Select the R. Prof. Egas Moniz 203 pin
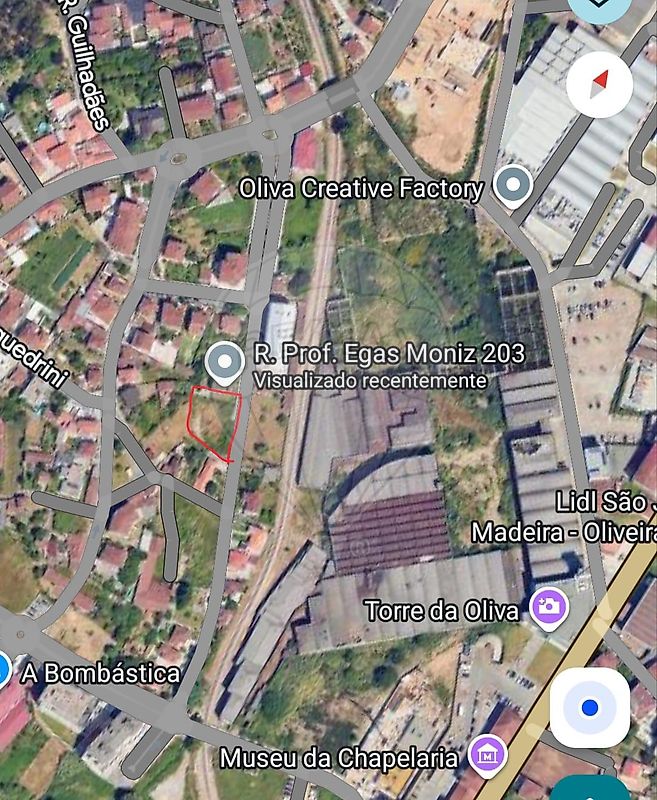This screenshot has width=657, height=800. (x=224, y=363)
